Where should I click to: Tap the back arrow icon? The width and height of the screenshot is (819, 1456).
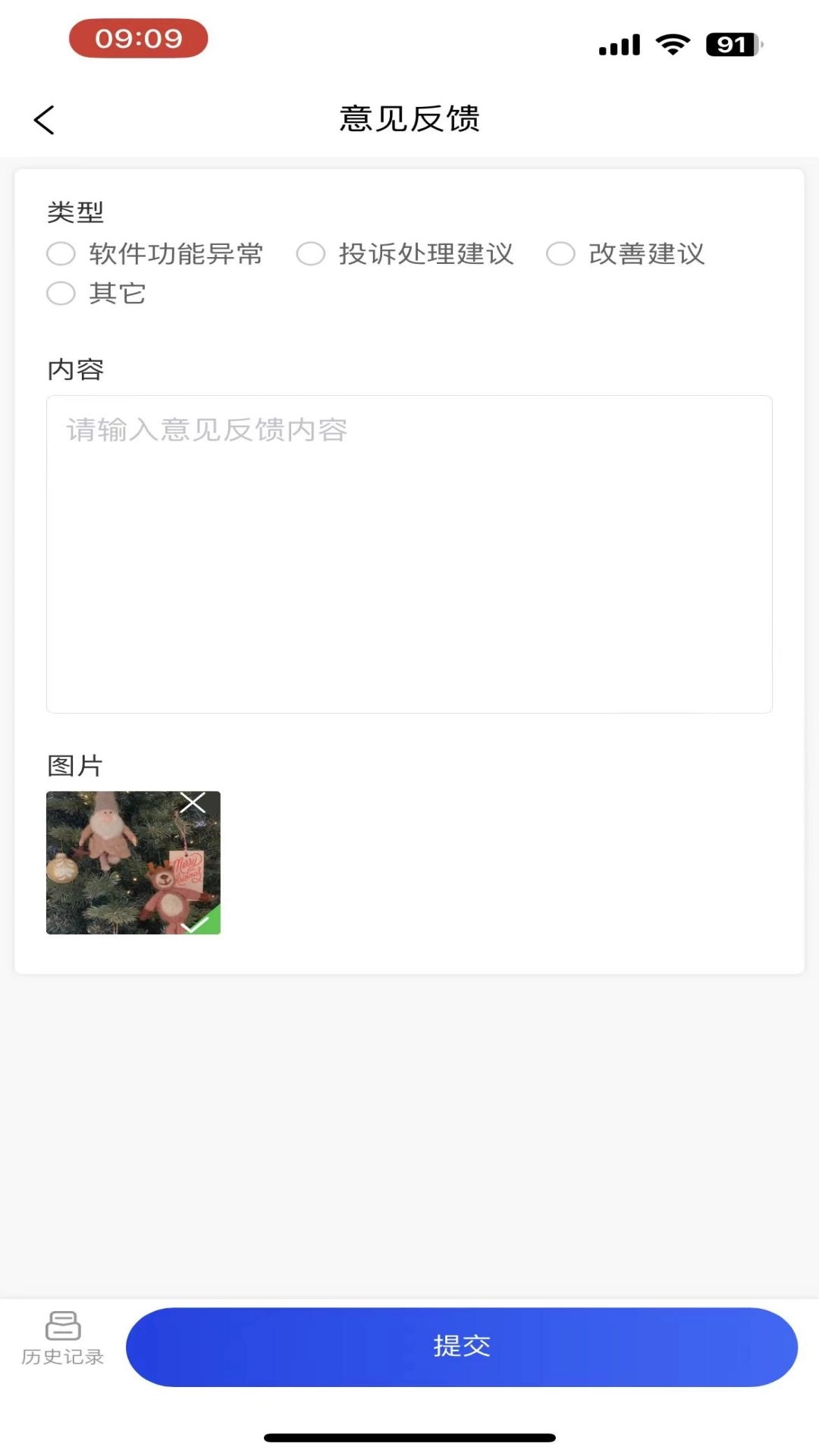tap(43, 119)
